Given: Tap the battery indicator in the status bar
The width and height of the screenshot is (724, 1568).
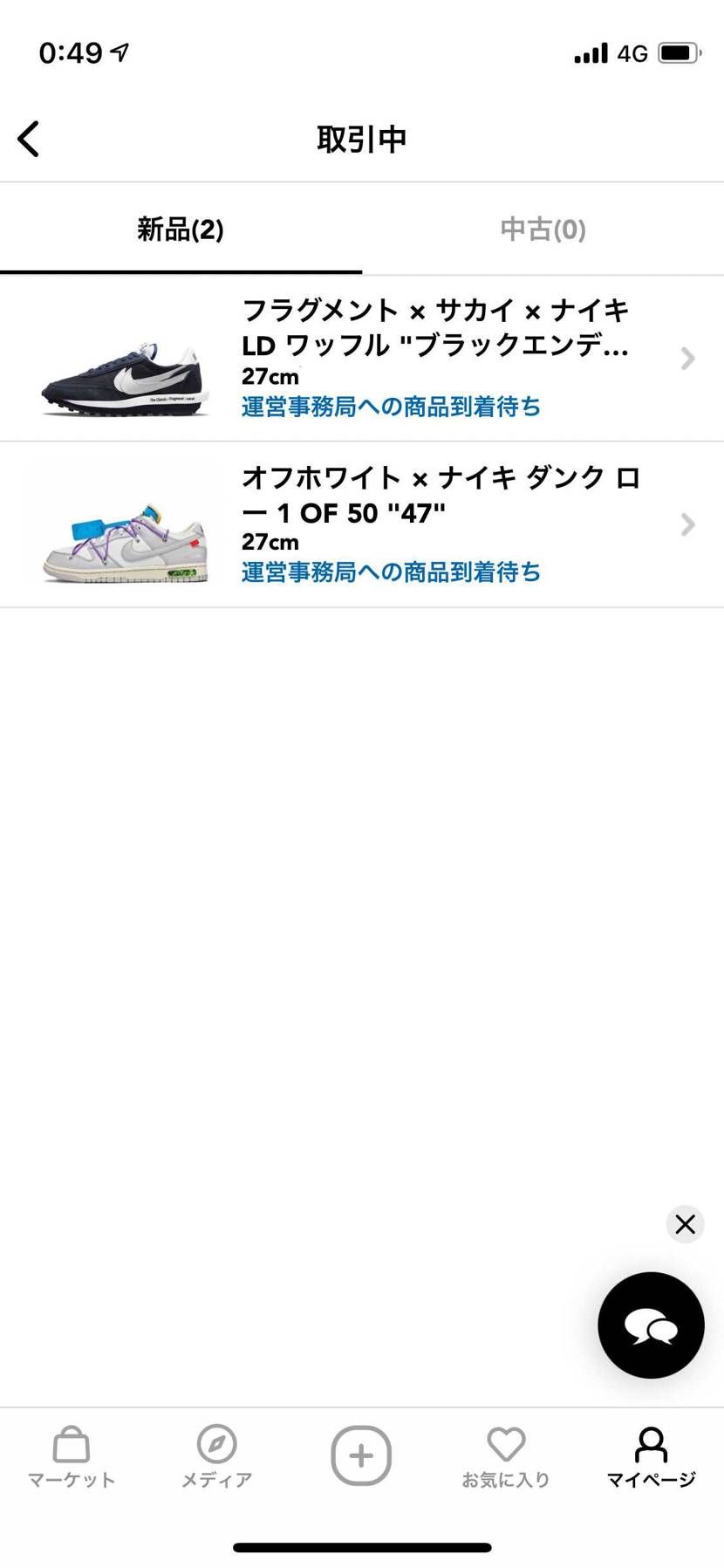Looking at the screenshot, I should pyautogui.click(x=679, y=51).
